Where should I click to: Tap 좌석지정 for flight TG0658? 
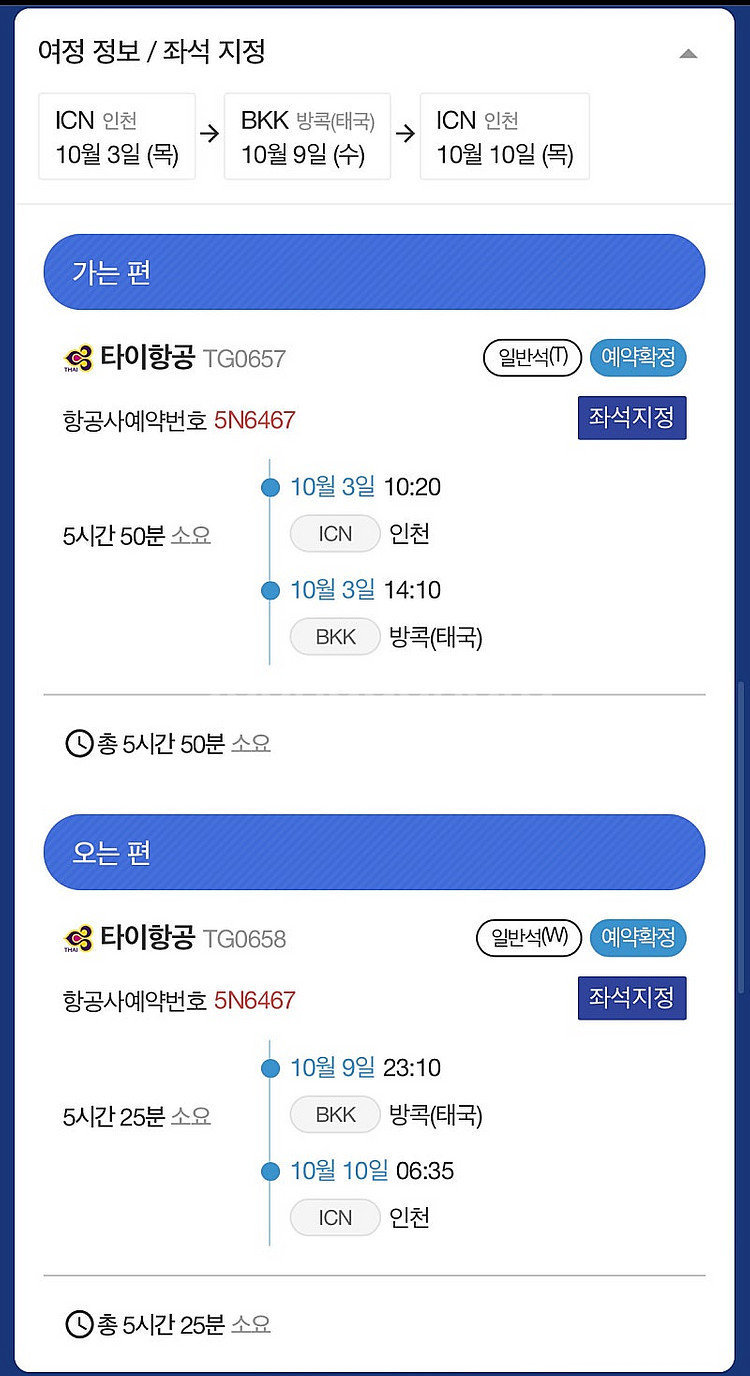coord(632,998)
